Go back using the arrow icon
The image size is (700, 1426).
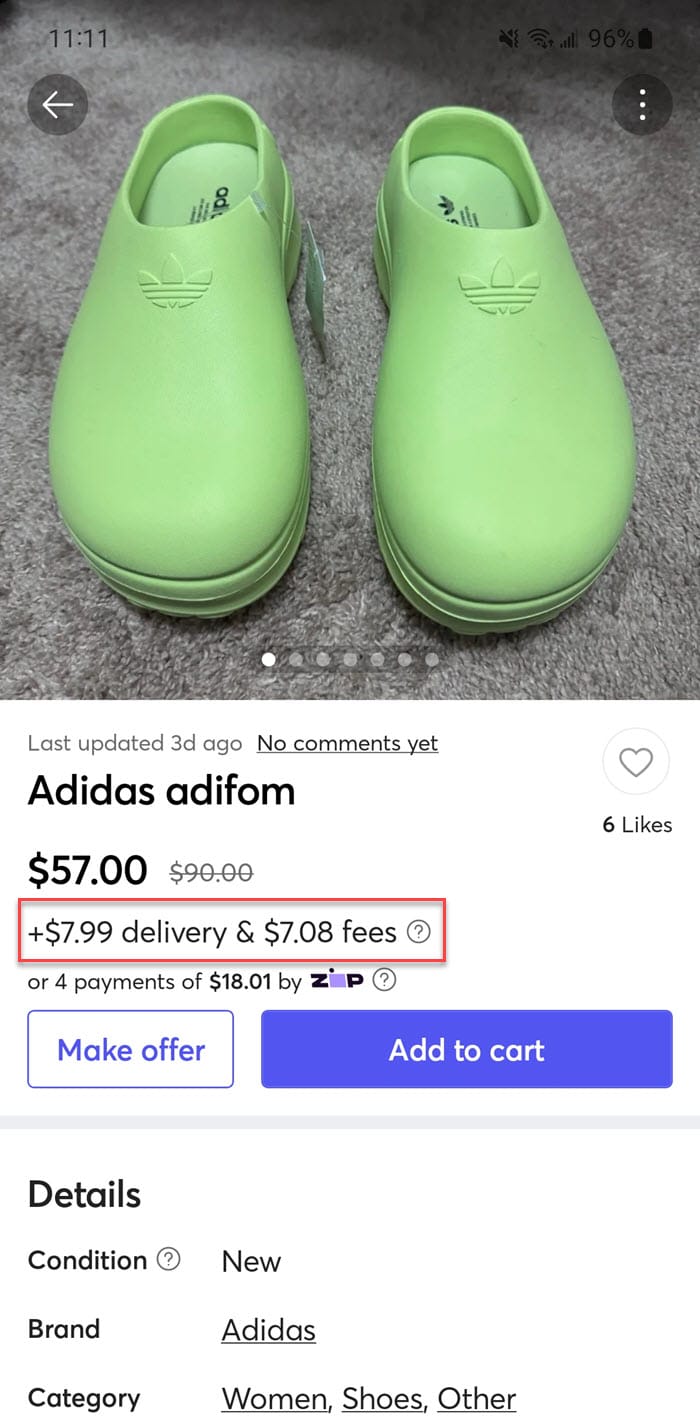(x=57, y=105)
